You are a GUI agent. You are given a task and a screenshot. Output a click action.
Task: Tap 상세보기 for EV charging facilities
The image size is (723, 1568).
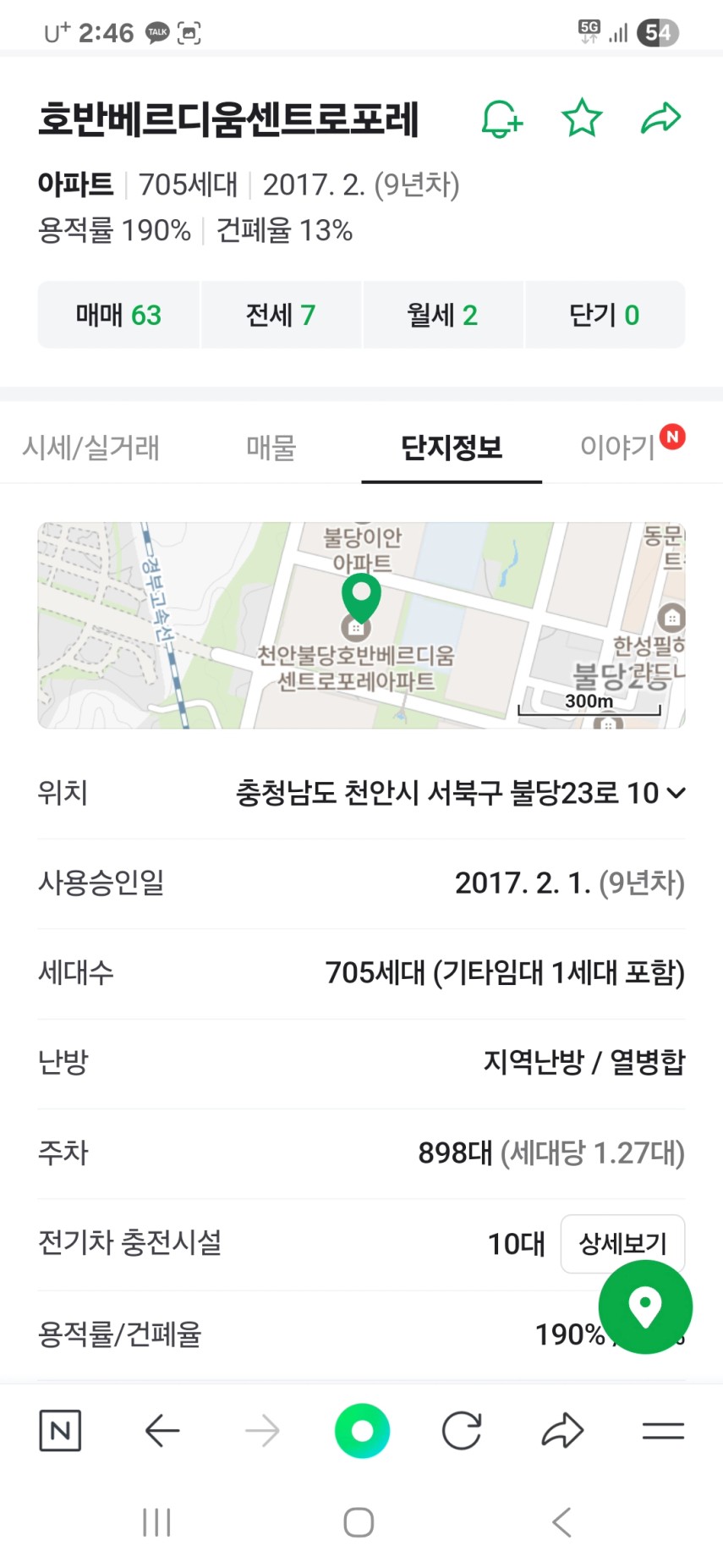622,1243
